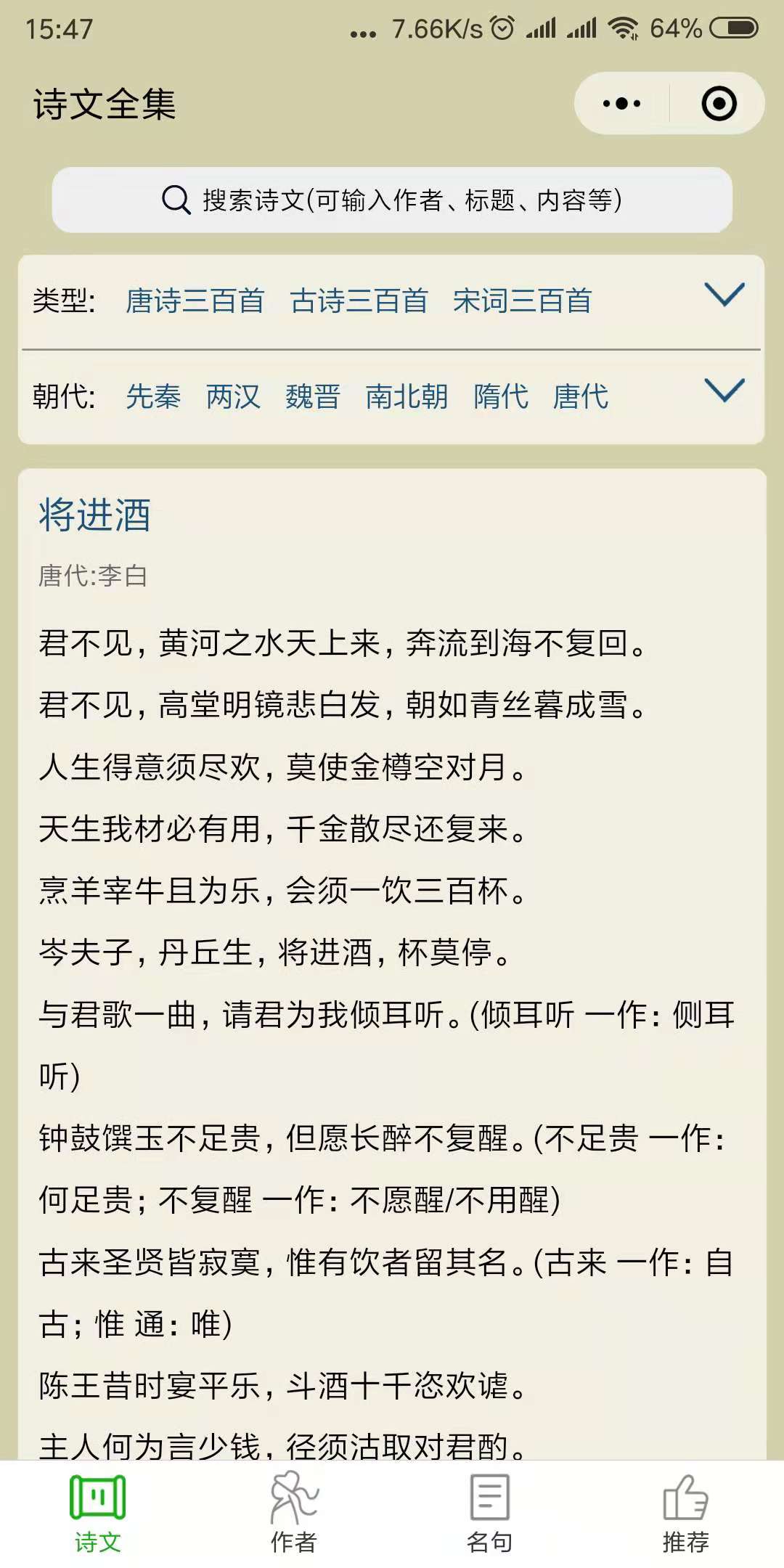The image size is (784, 1568).
Task: Select the 古诗三百首 type
Action: (x=359, y=301)
